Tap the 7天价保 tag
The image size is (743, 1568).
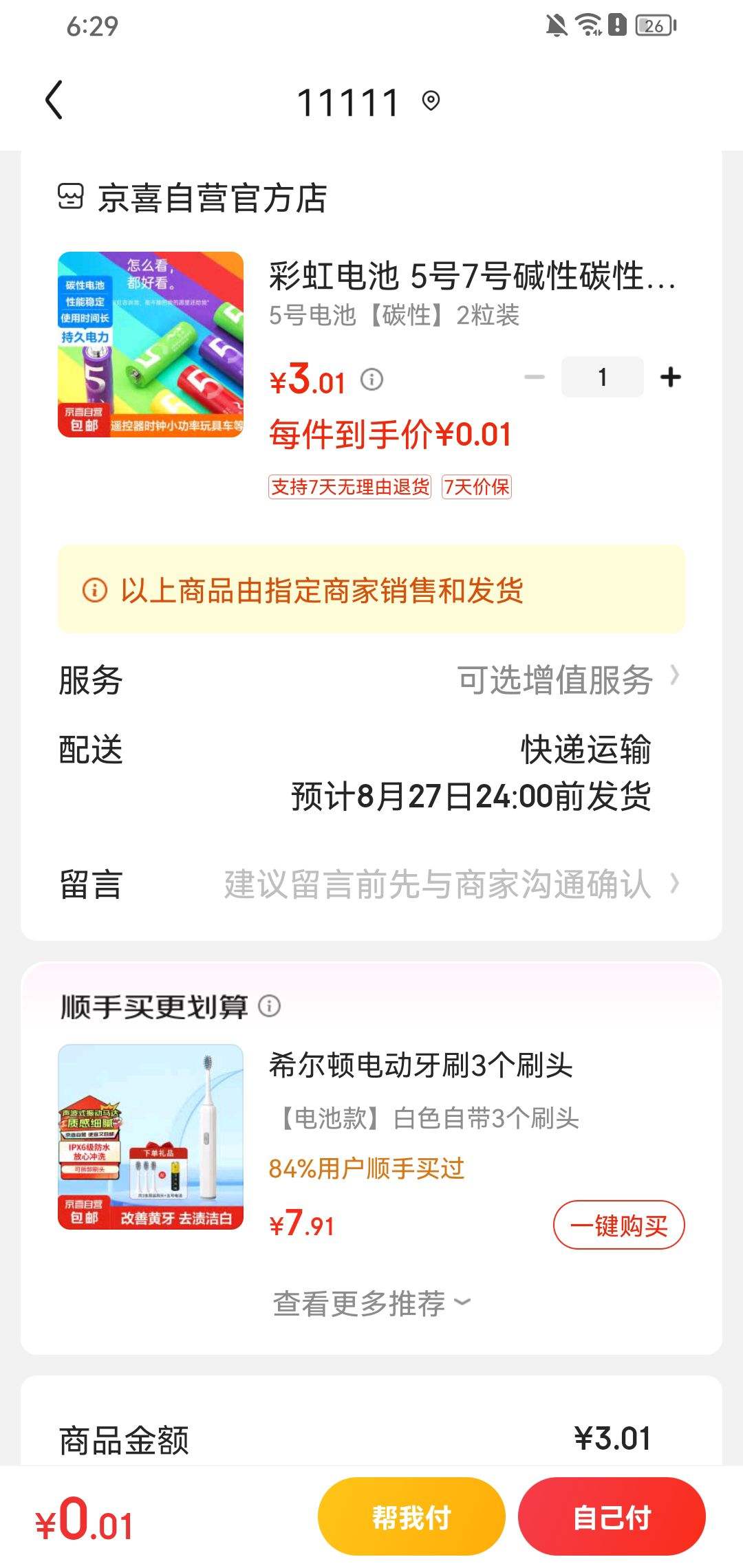pos(478,487)
